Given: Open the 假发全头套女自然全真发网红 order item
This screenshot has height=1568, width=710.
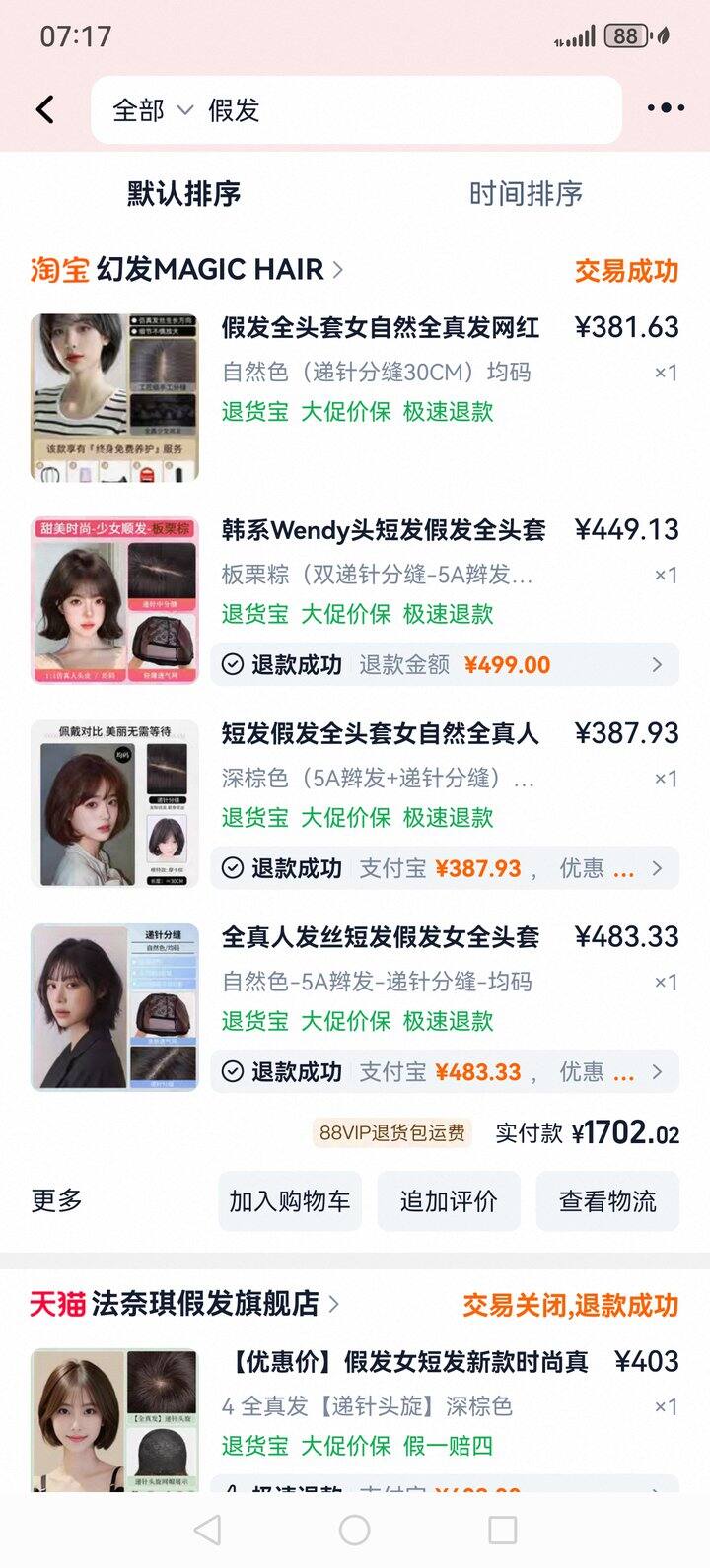Looking at the screenshot, I should coord(380,327).
